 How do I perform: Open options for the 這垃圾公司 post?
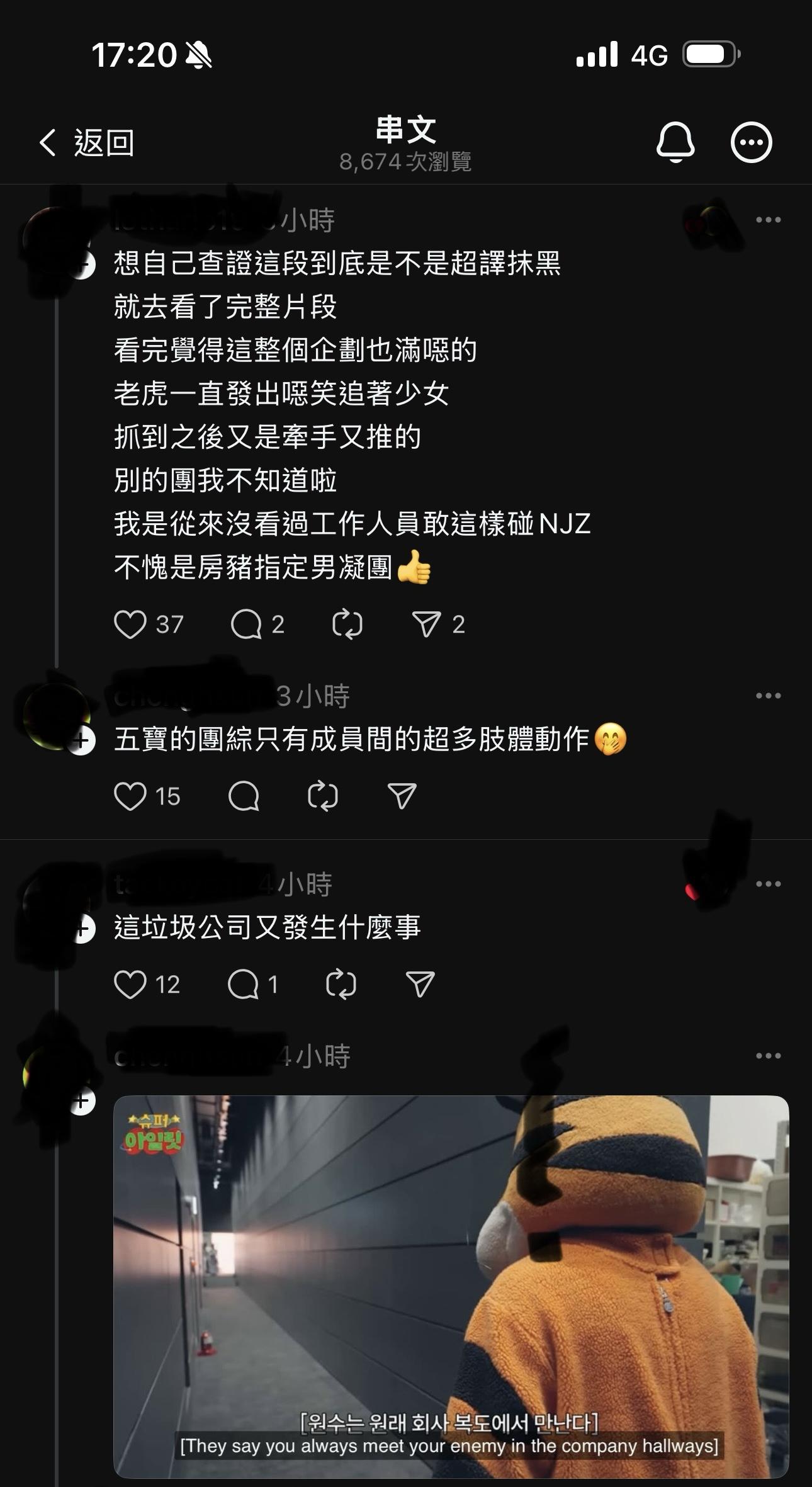point(768,884)
